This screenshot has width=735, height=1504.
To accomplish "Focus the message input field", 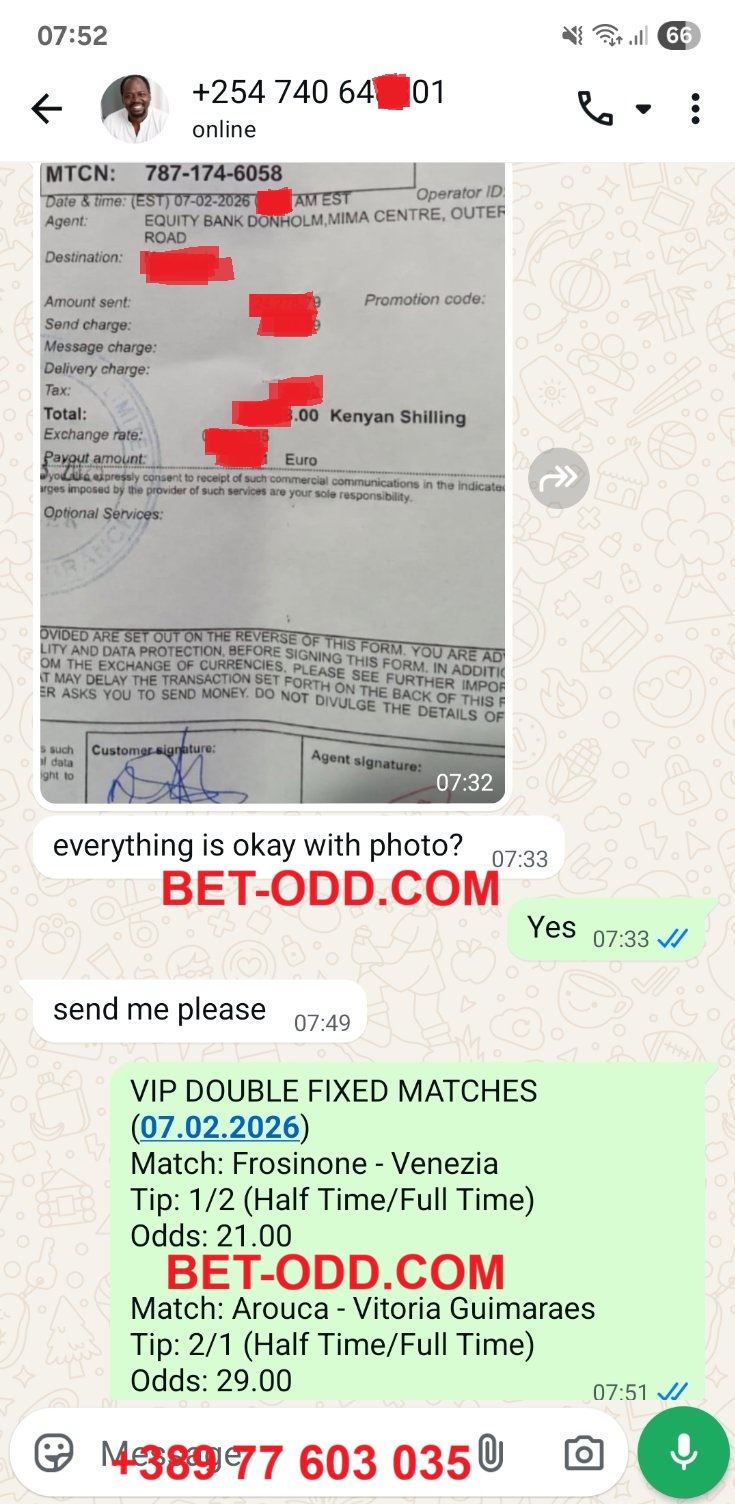I will click(280, 1454).
